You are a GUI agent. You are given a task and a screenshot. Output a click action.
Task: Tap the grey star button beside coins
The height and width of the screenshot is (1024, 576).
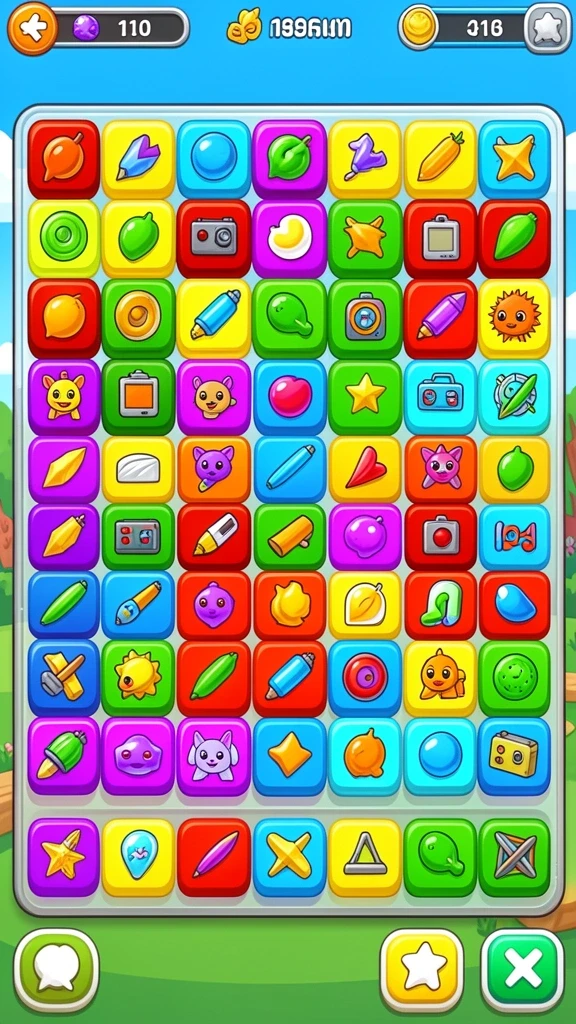[547, 27]
